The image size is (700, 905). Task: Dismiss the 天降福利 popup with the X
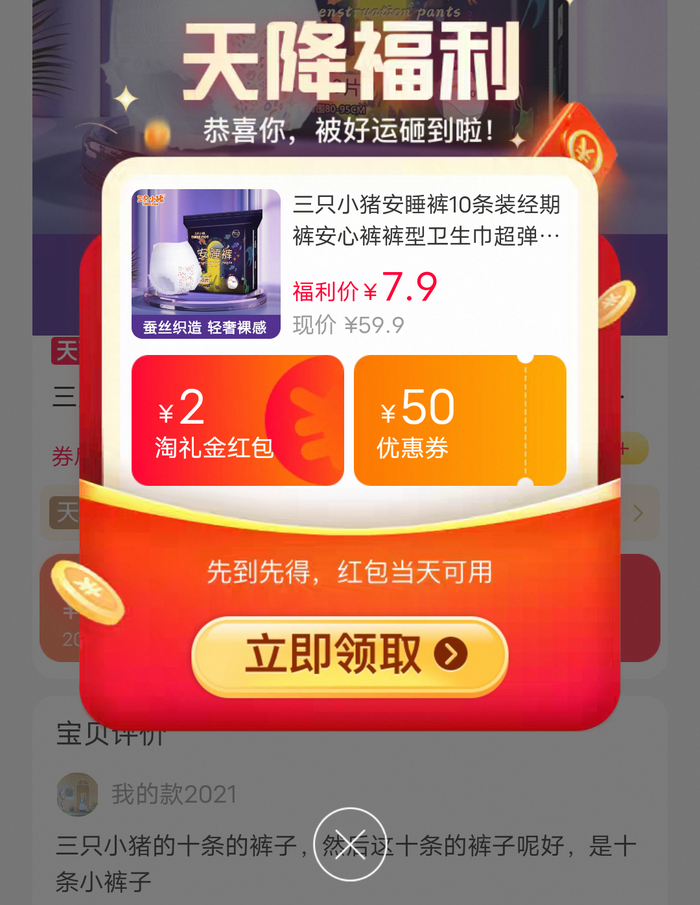(349, 843)
